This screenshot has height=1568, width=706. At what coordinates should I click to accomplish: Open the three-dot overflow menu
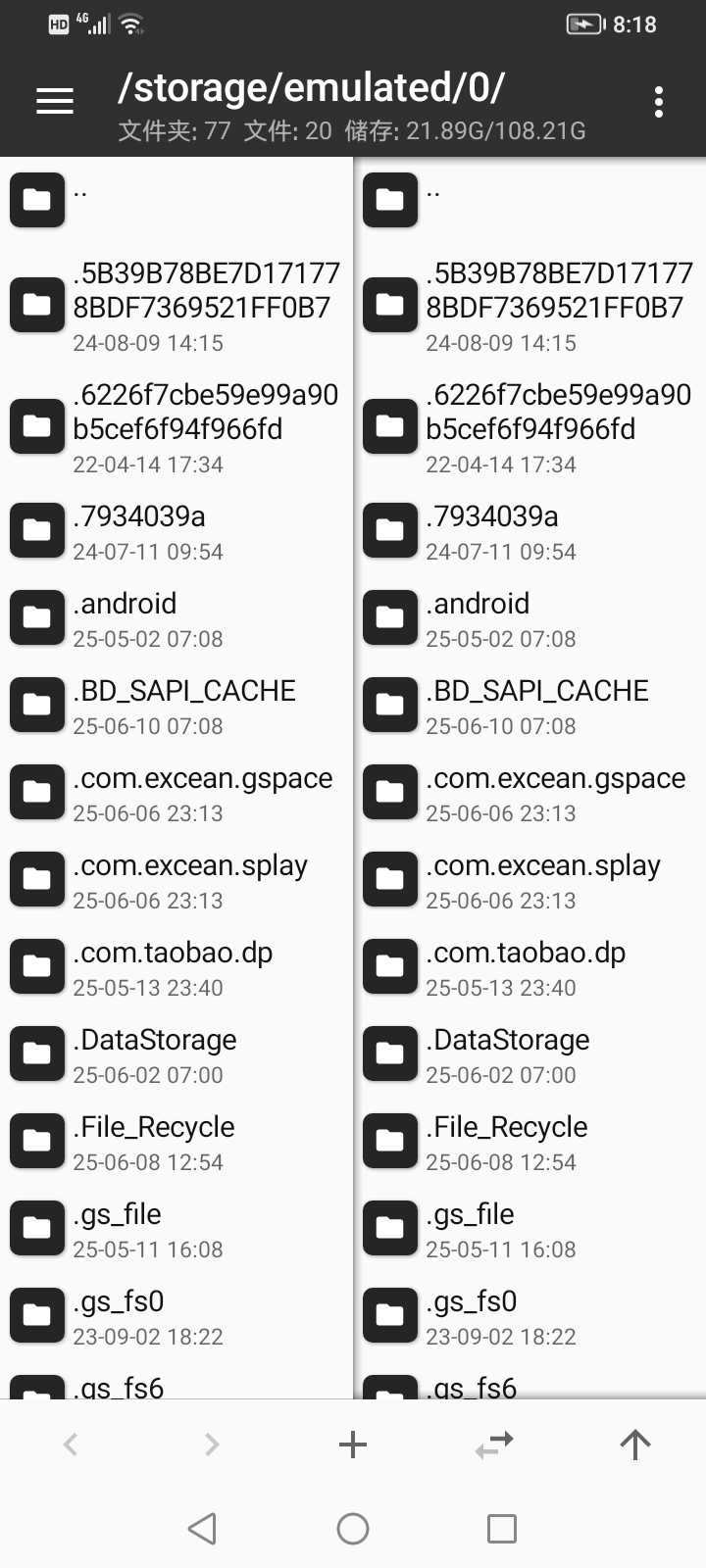[658, 102]
